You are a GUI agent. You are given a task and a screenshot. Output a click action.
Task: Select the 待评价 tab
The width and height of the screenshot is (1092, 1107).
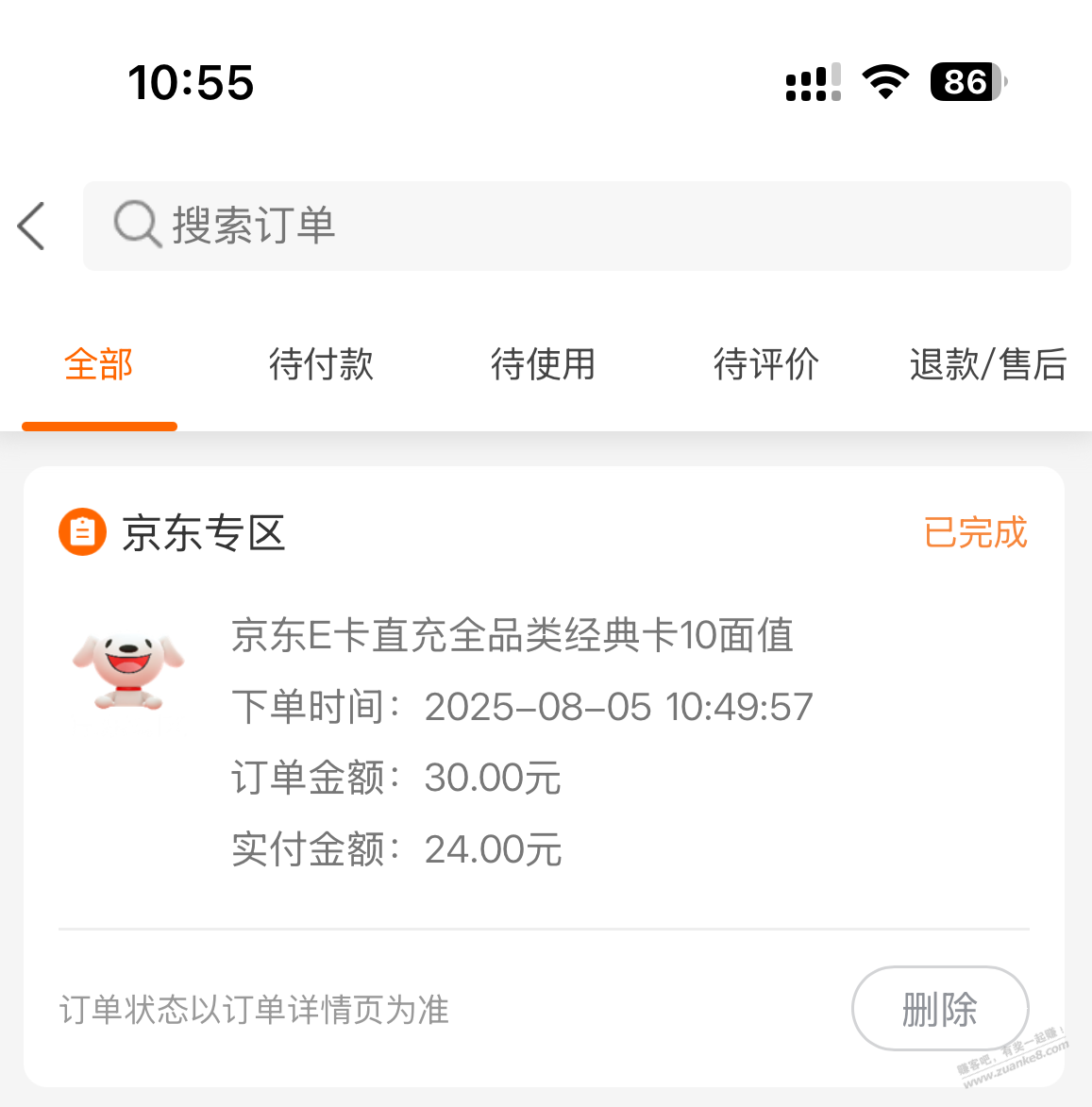pyautogui.click(x=766, y=365)
